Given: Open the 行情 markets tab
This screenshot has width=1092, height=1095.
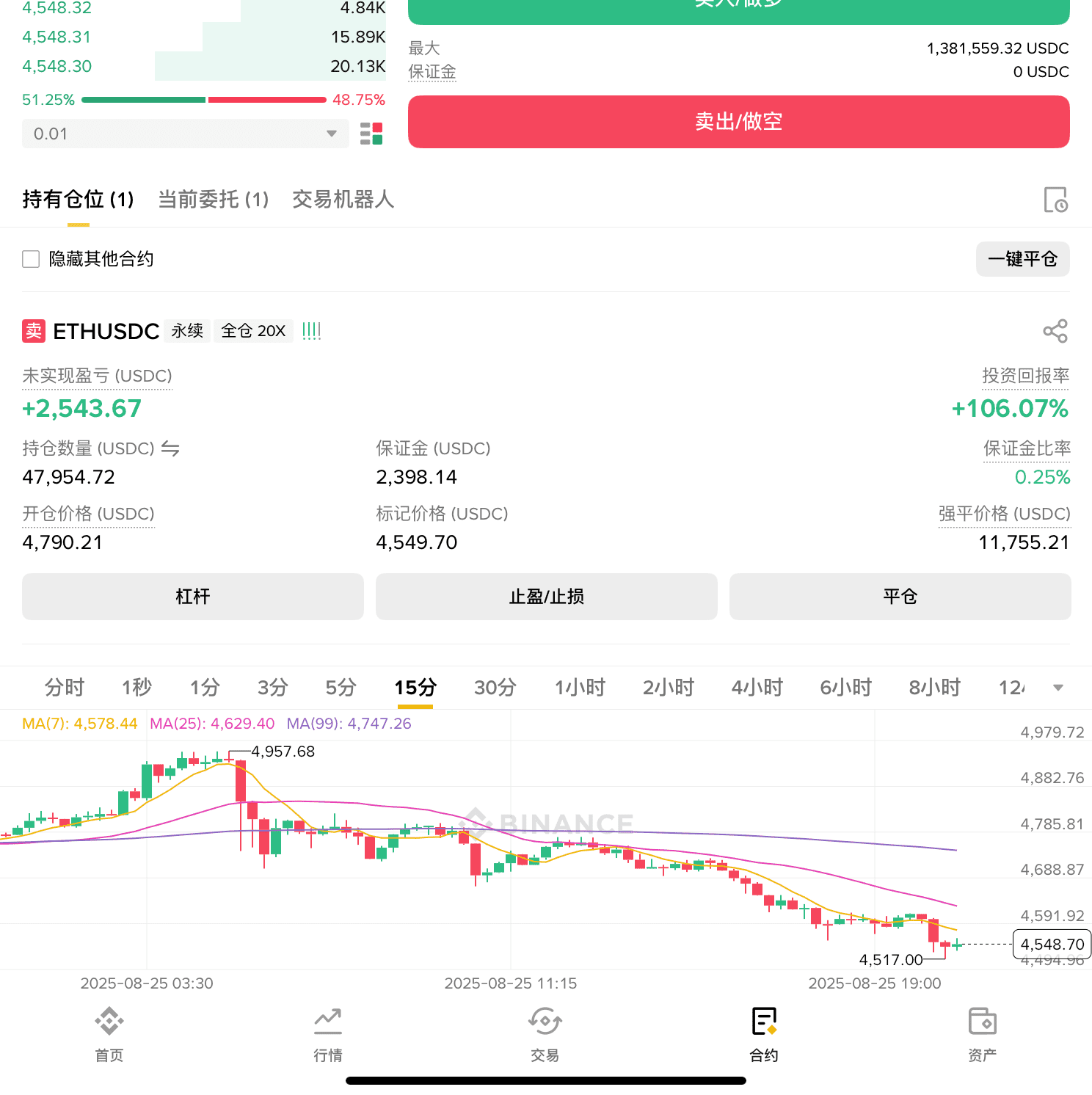Looking at the screenshot, I should click(327, 1034).
